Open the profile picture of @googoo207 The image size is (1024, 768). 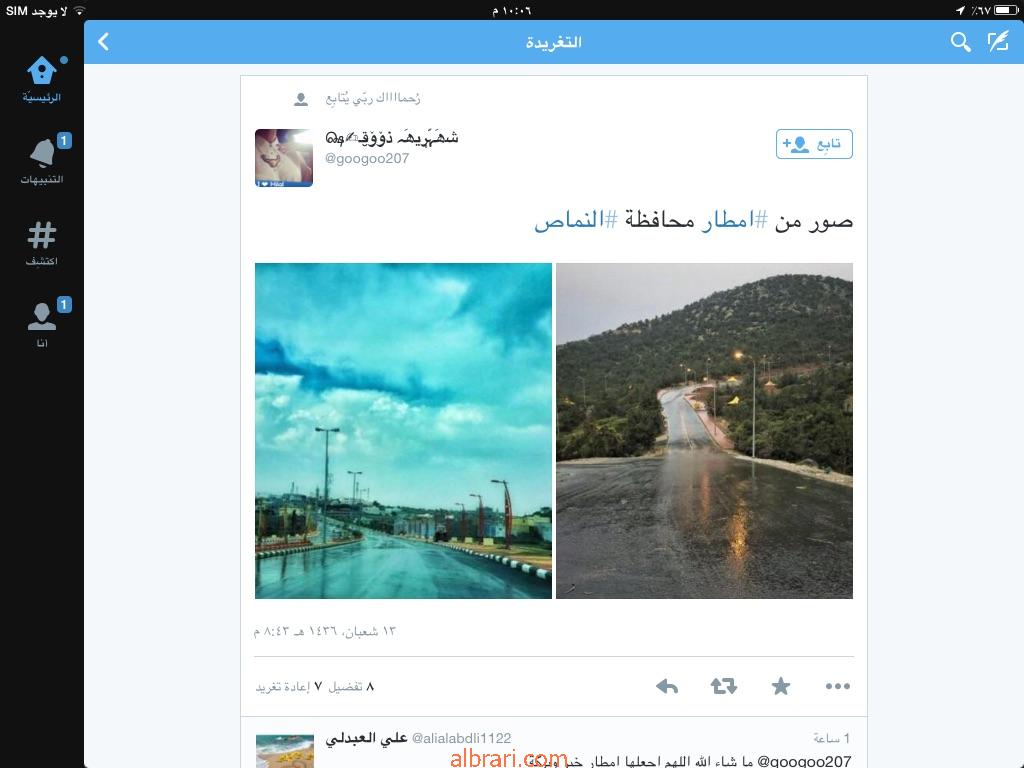coord(284,158)
